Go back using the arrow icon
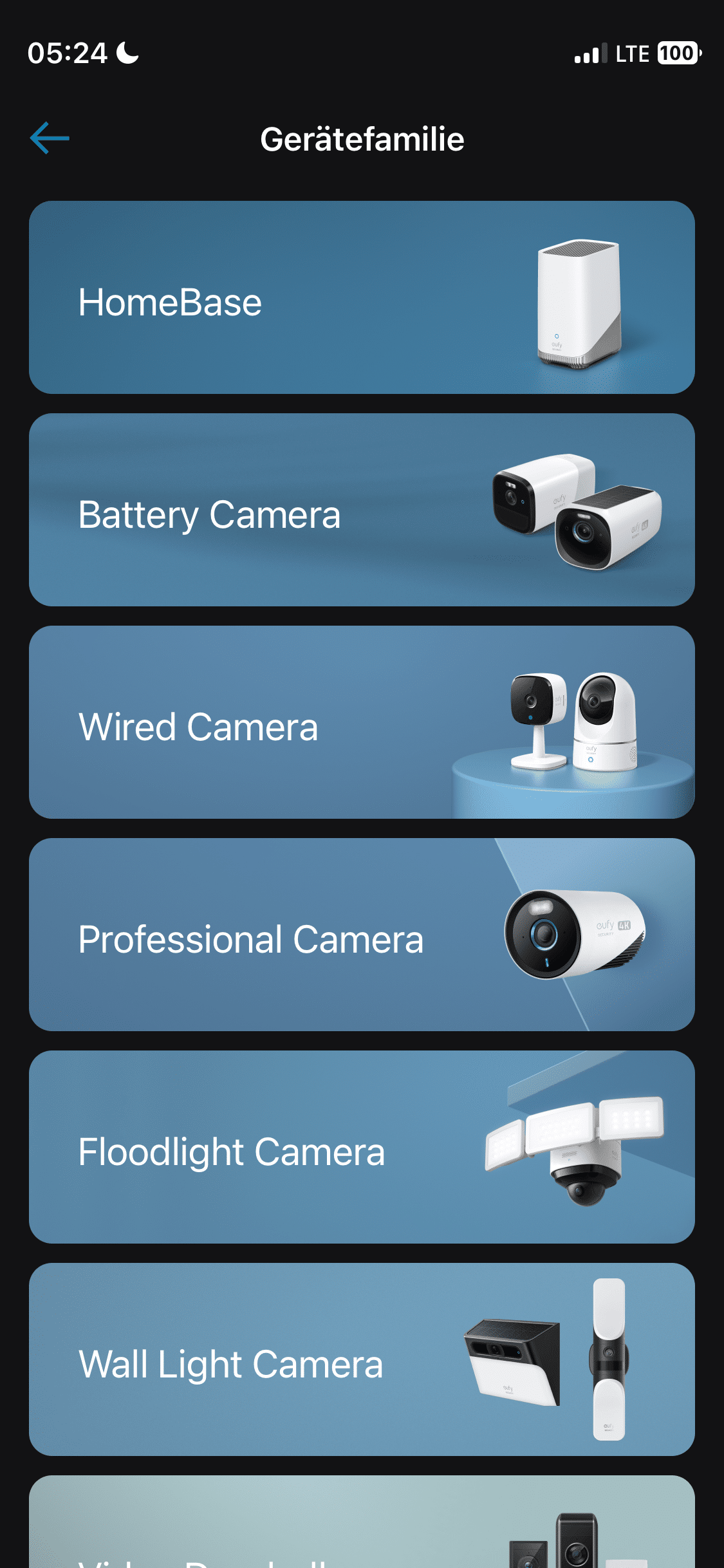 pyautogui.click(x=50, y=138)
